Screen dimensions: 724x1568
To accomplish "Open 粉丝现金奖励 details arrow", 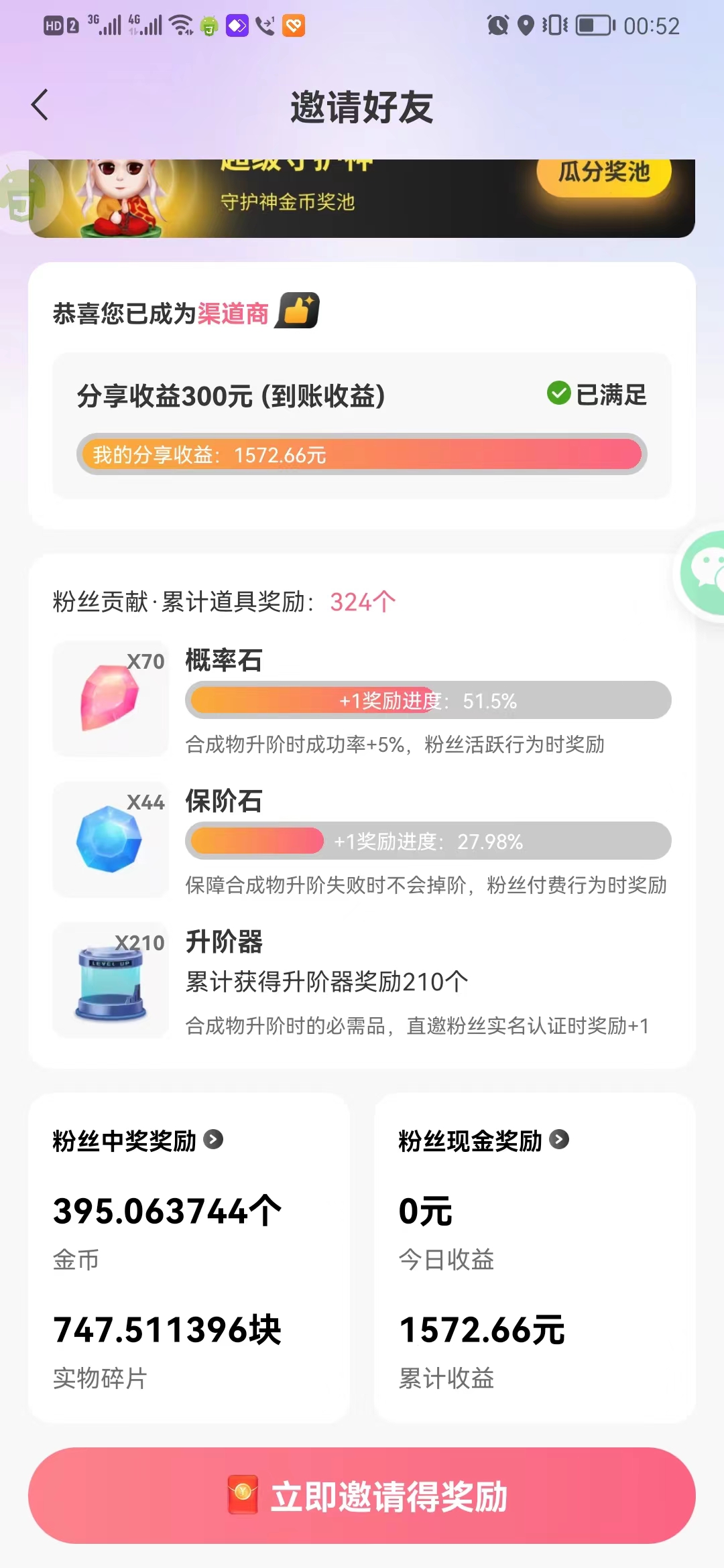I will point(559,1139).
